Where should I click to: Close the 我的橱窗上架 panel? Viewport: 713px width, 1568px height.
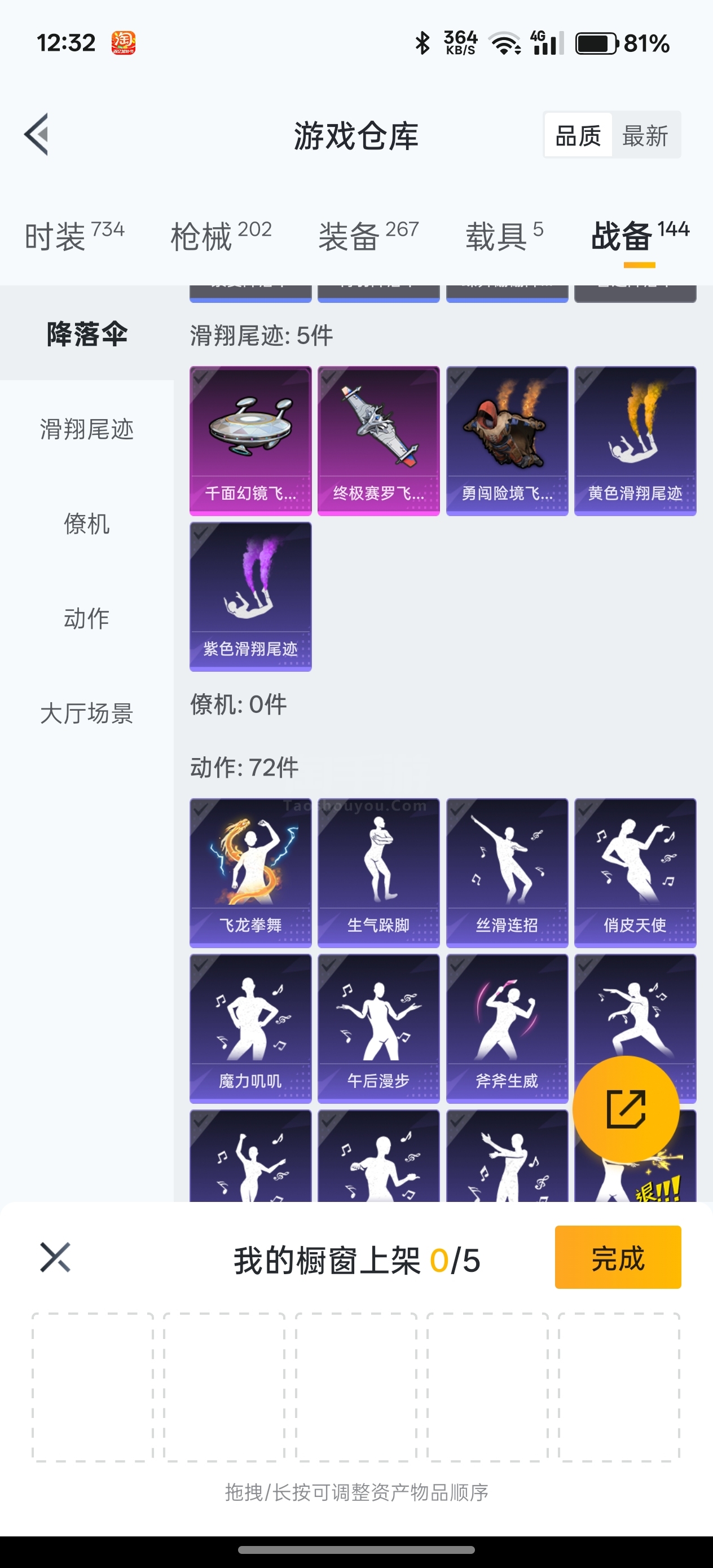pos(55,1258)
